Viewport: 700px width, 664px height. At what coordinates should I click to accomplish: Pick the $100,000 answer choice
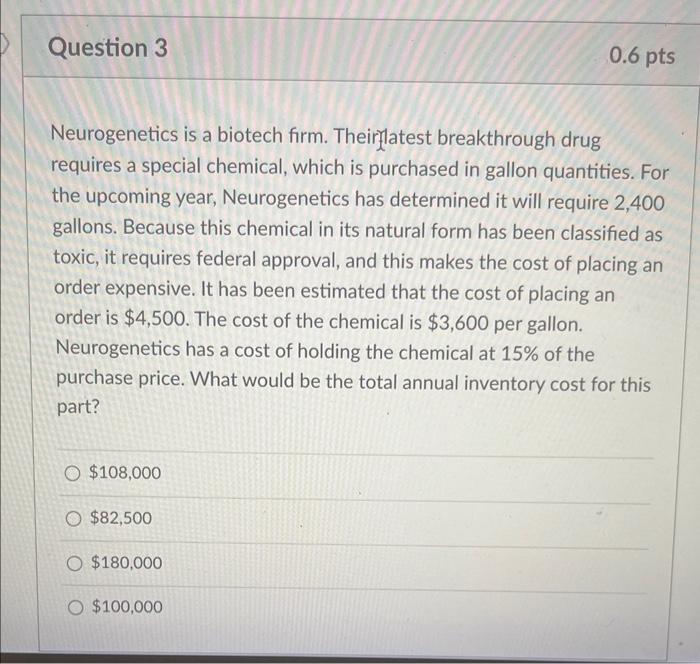76,607
